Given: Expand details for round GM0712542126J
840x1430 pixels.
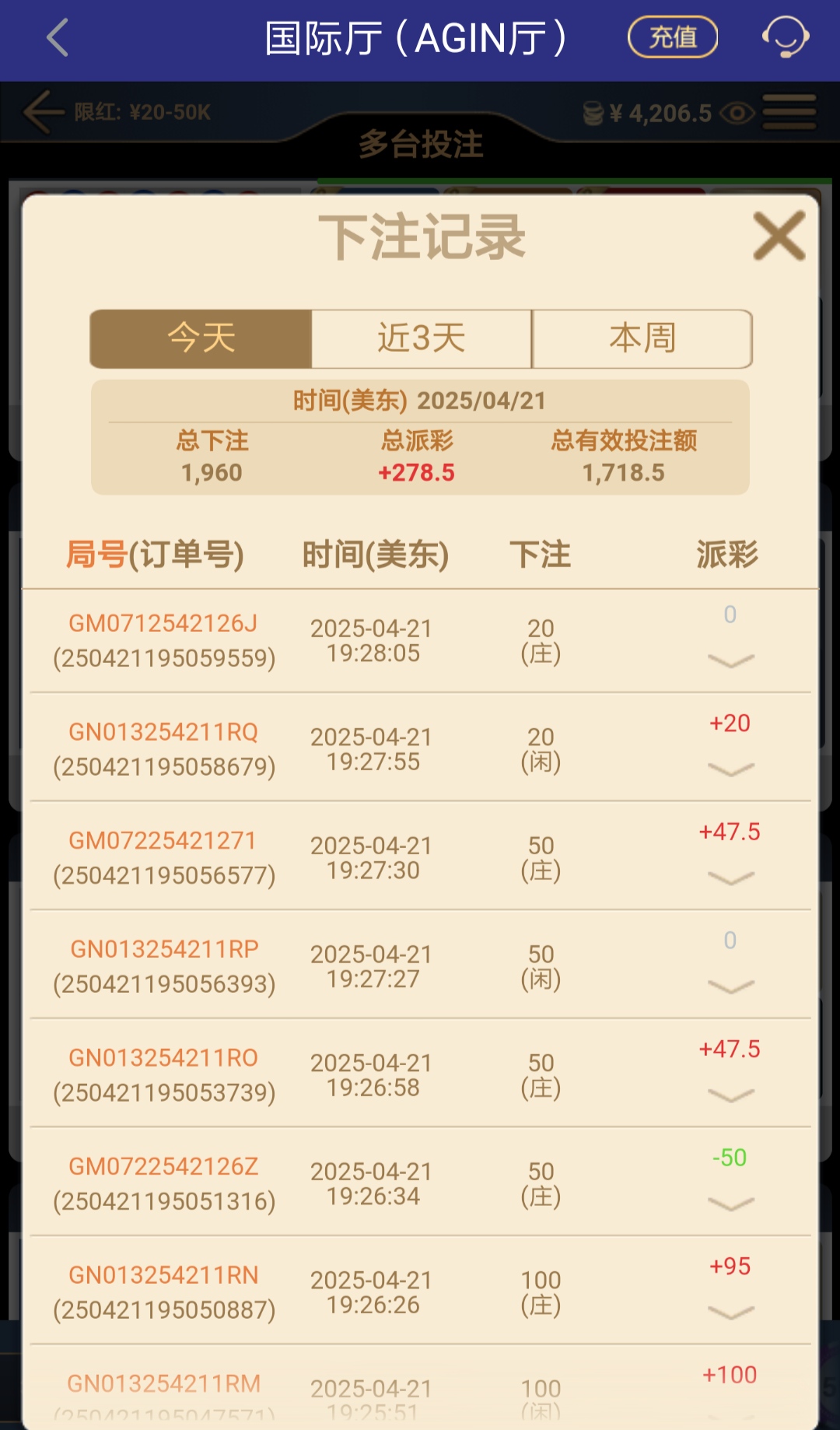Looking at the screenshot, I should click(x=730, y=661).
